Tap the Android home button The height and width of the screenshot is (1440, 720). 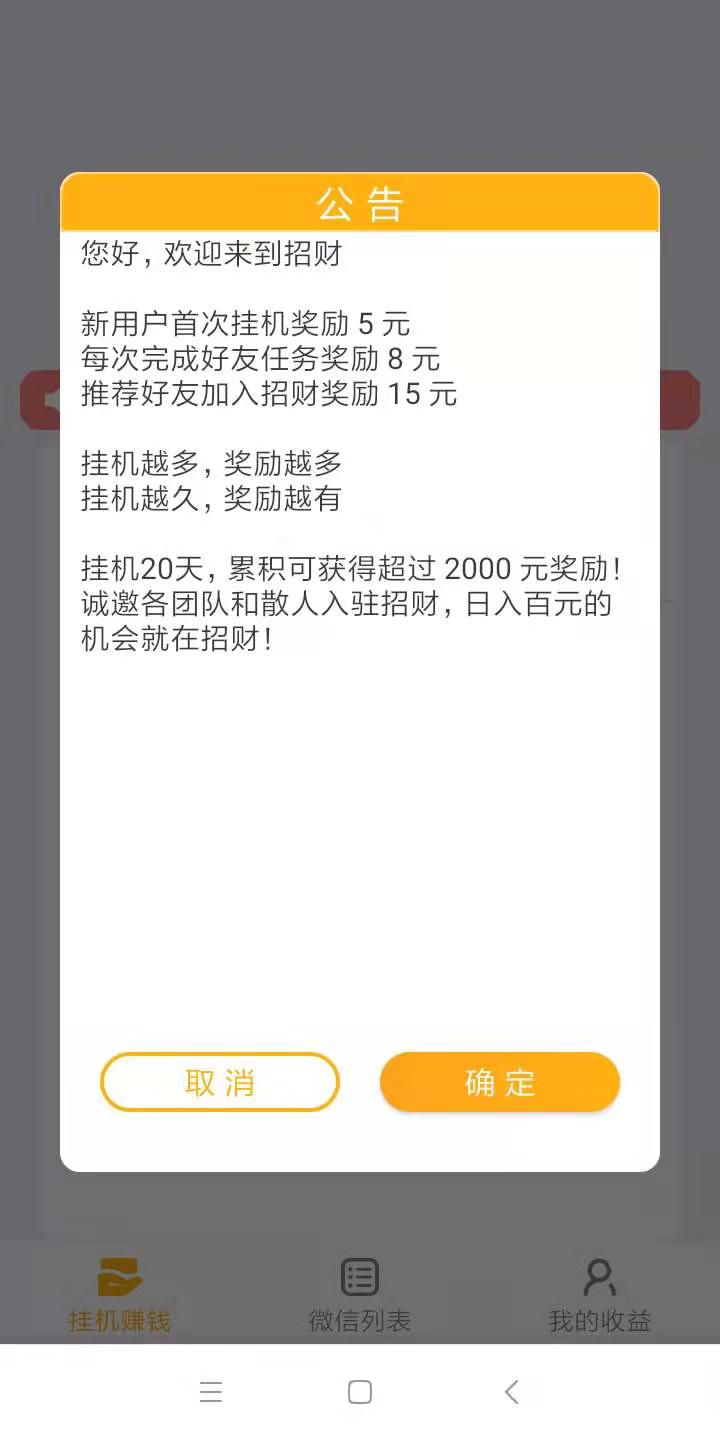[x=359, y=1392]
